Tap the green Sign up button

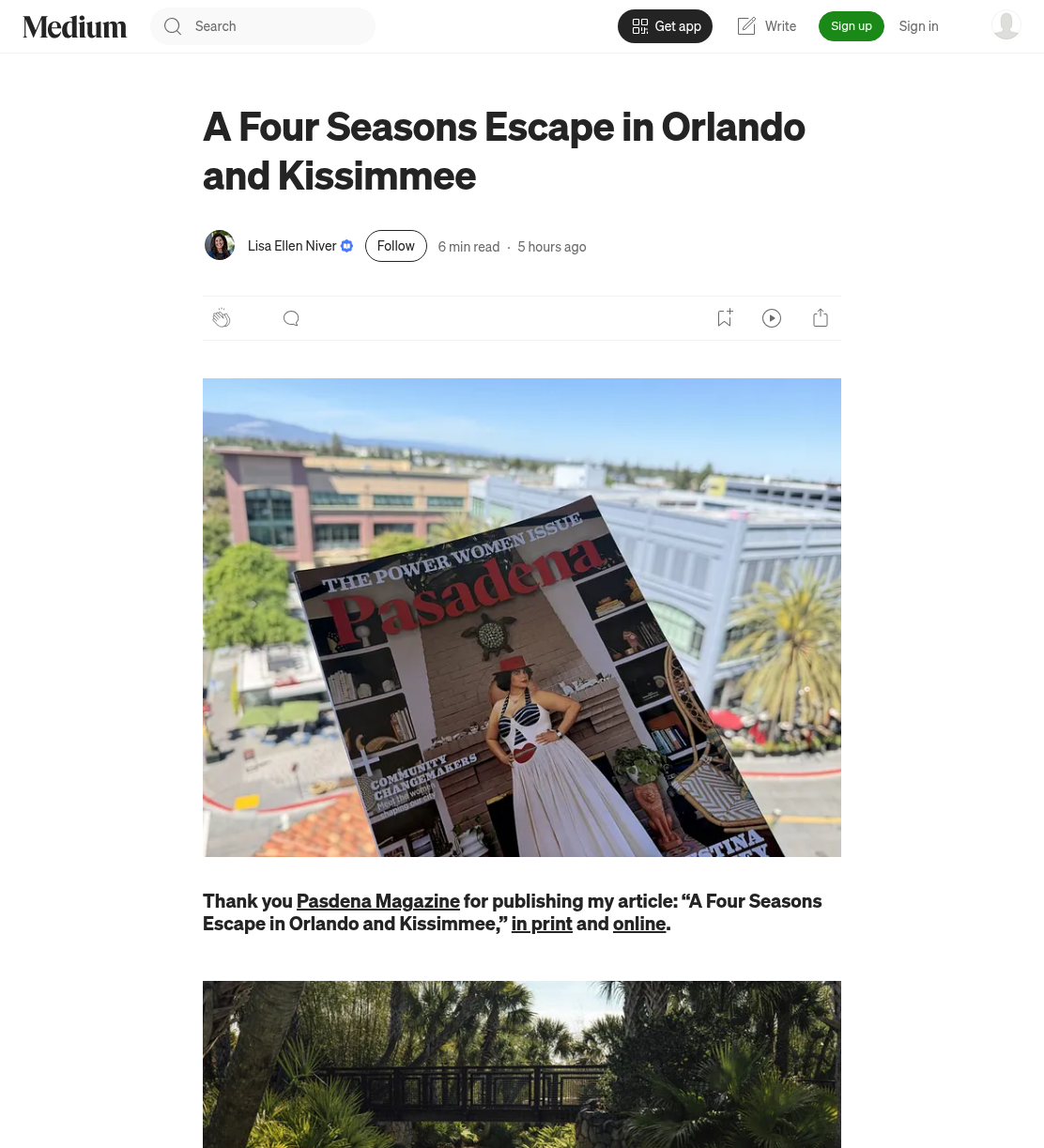click(852, 26)
